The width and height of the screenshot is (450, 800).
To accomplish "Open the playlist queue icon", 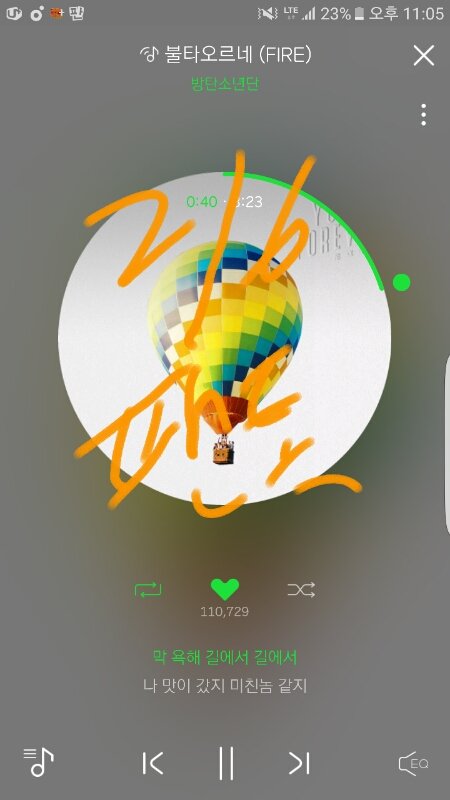I will pos(39,762).
